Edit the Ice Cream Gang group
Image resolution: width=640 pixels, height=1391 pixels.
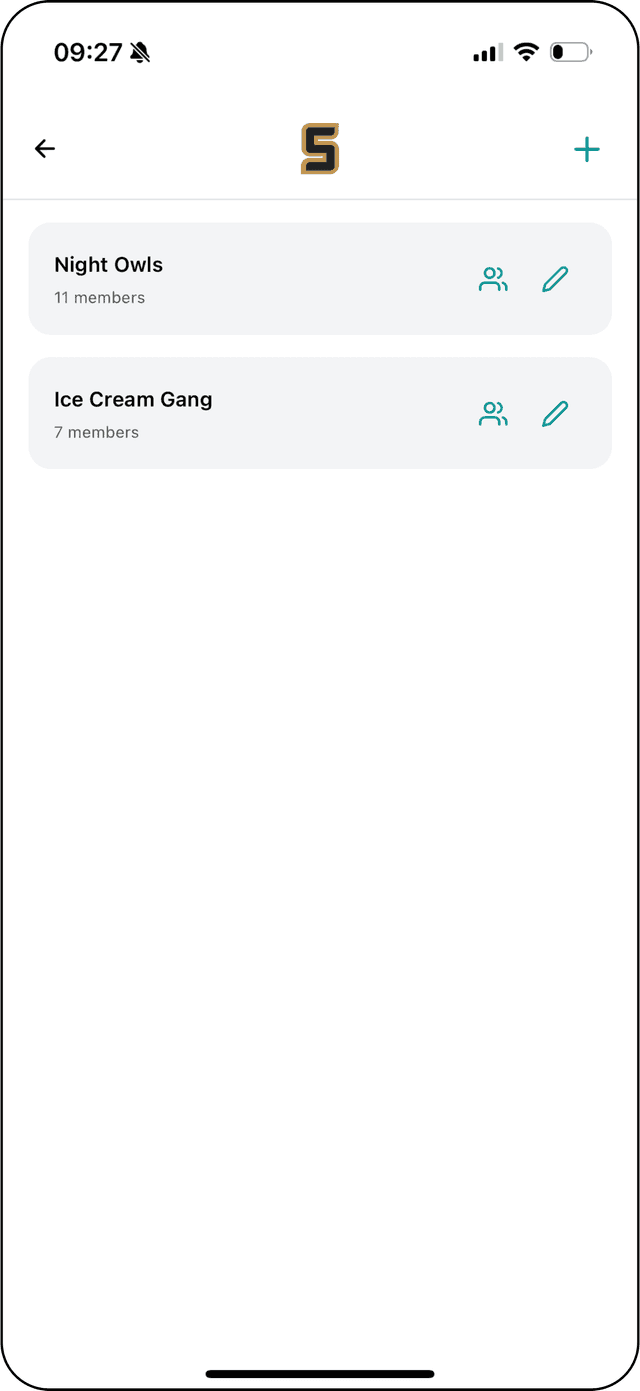coord(555,414)
